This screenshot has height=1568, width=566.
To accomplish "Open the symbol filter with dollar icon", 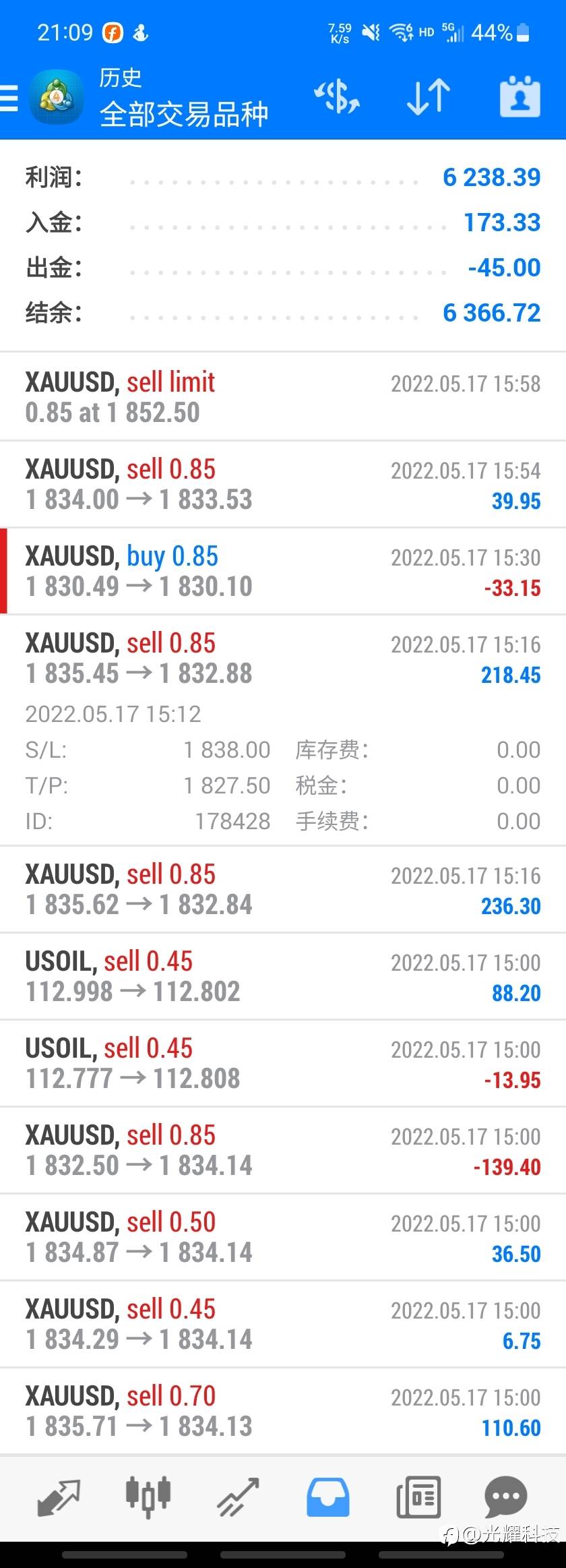I will 337,97.
